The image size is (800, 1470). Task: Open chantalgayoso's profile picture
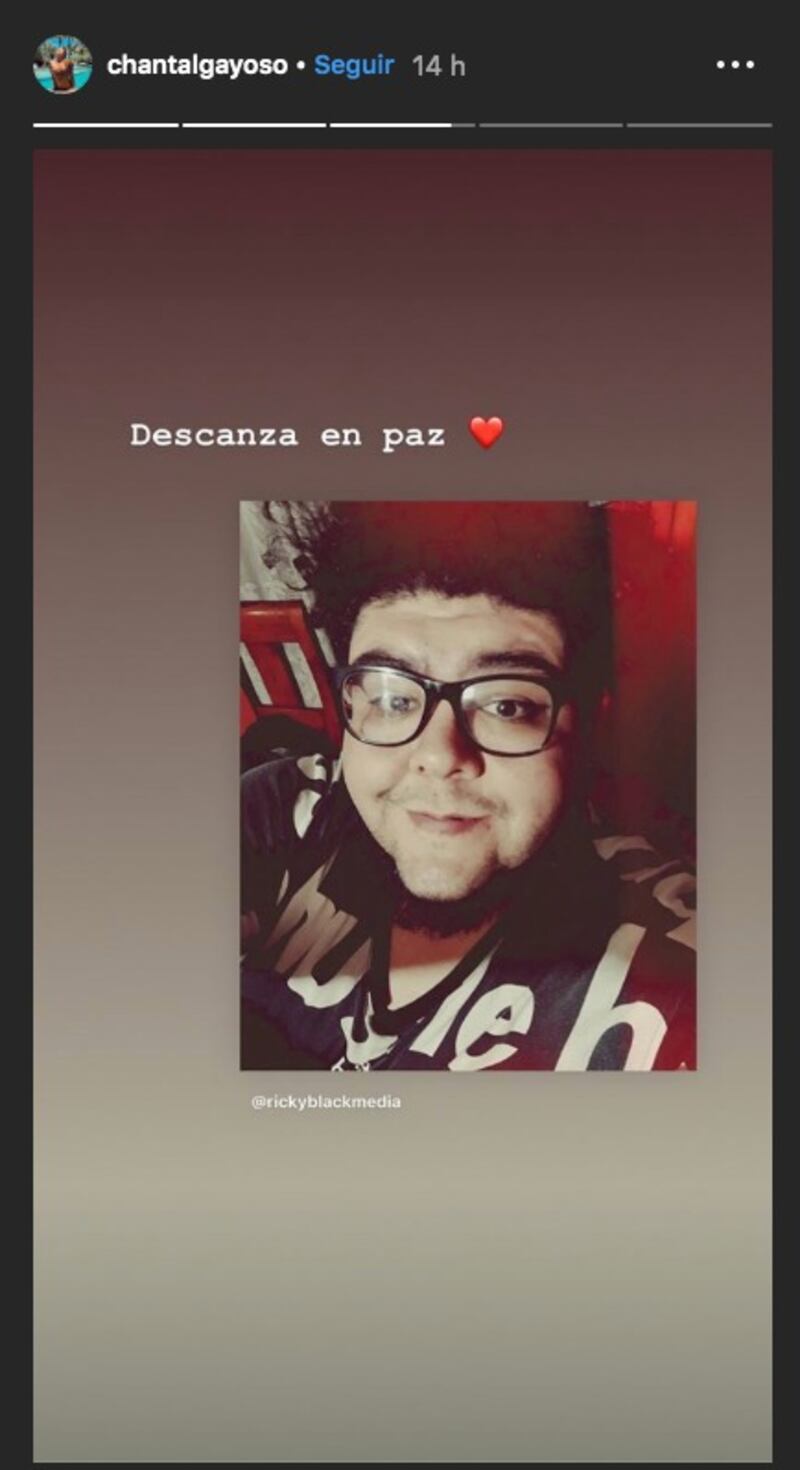62,65
